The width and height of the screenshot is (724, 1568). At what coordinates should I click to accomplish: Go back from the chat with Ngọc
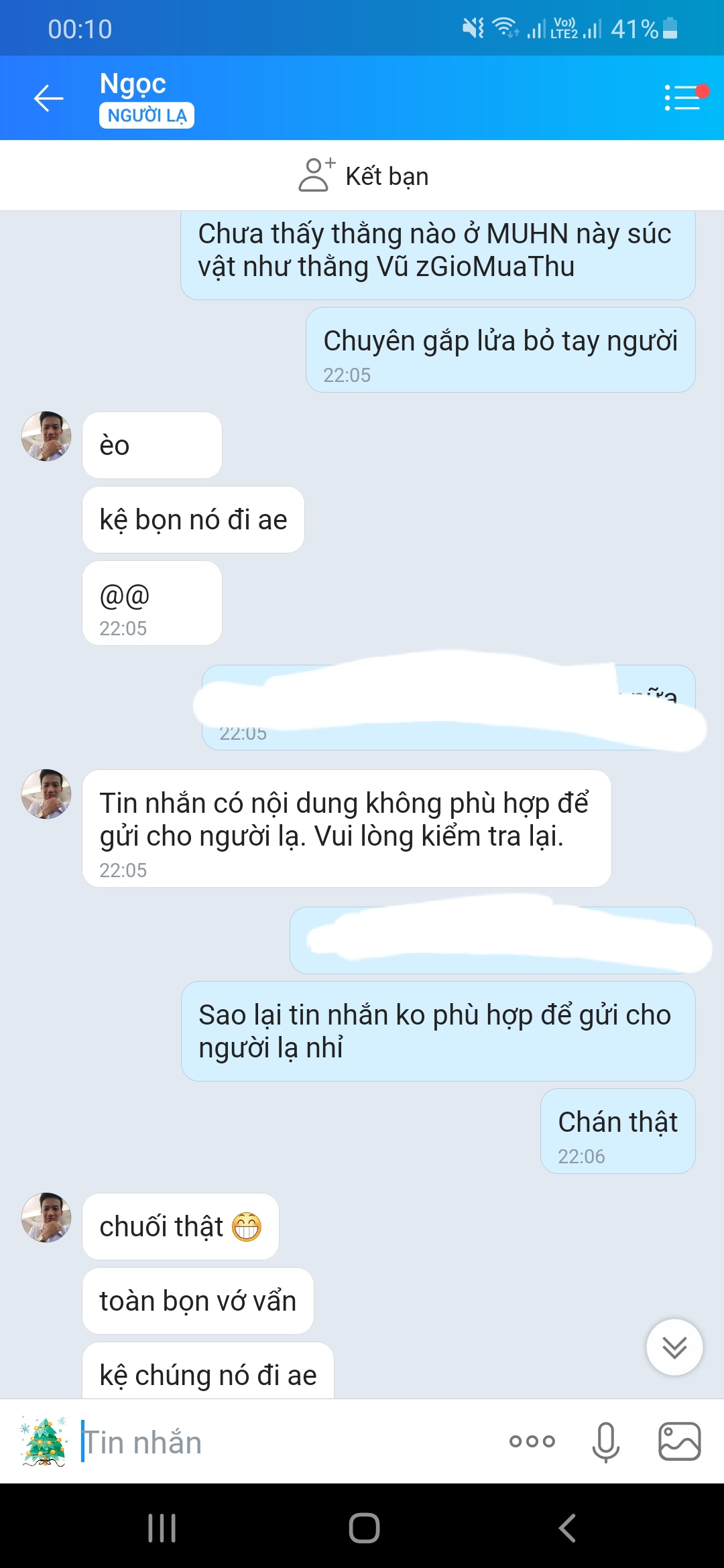tap(48, 99)
